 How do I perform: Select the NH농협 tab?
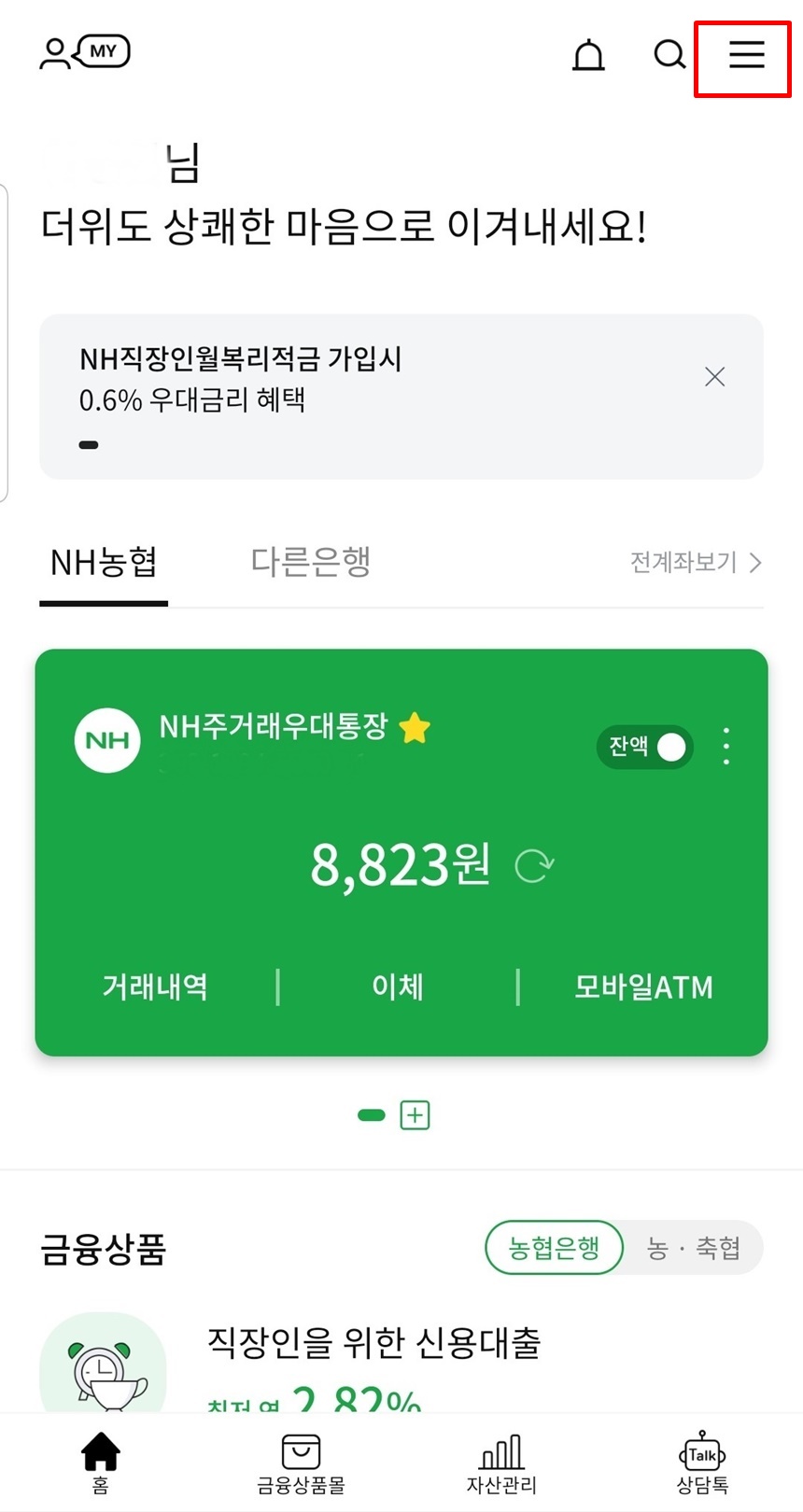(x=102, y=562)
